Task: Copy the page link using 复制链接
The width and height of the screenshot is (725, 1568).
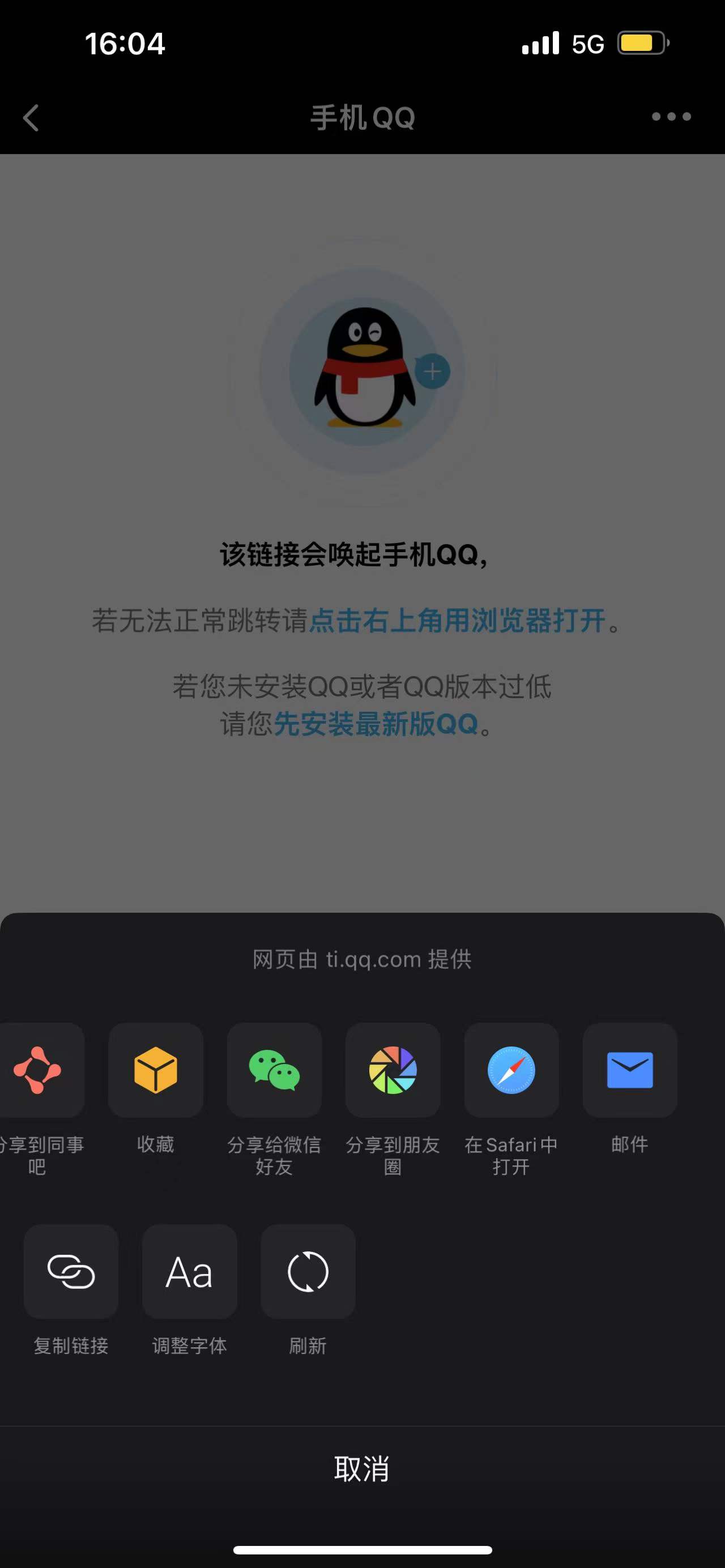Action: coord(71,1272)
